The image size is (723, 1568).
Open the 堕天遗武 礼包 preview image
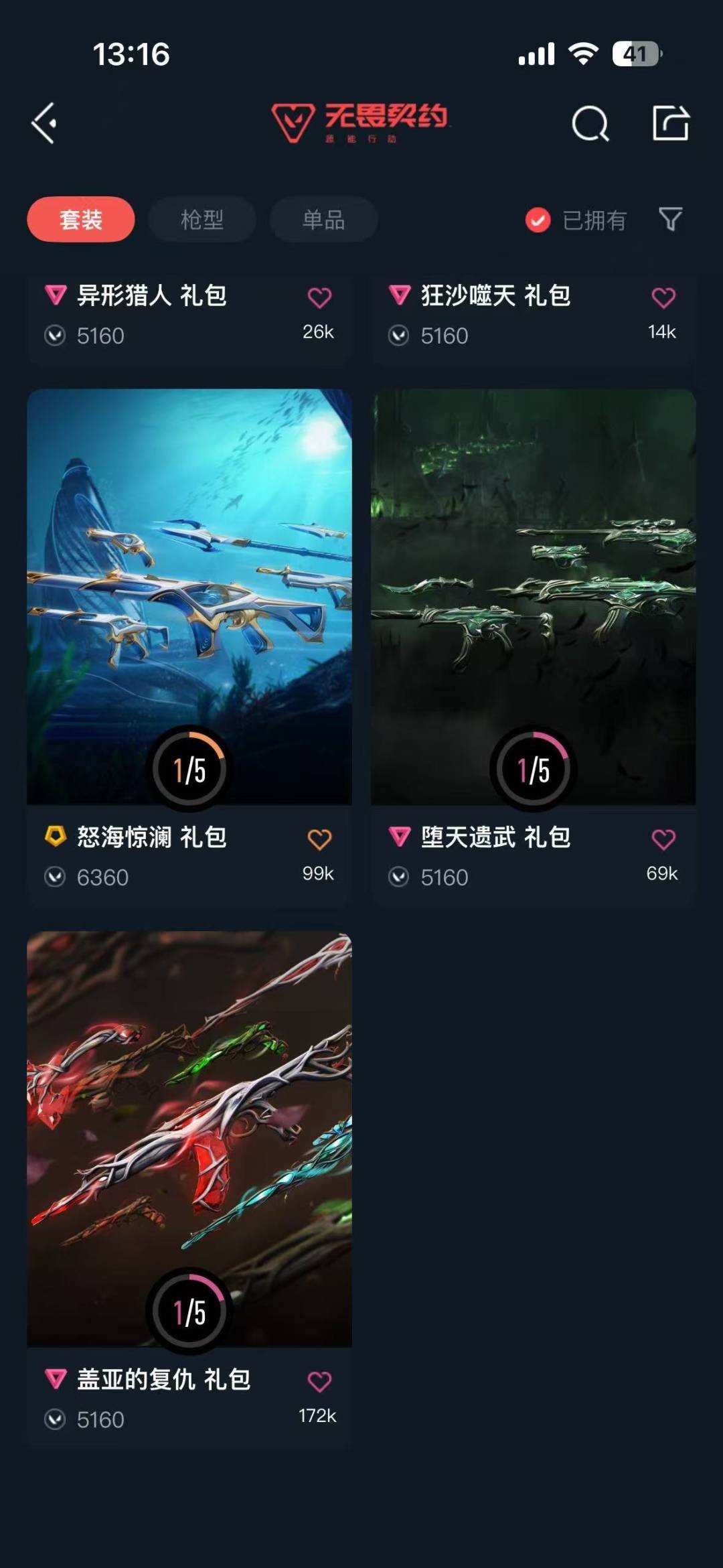(534, 596)
